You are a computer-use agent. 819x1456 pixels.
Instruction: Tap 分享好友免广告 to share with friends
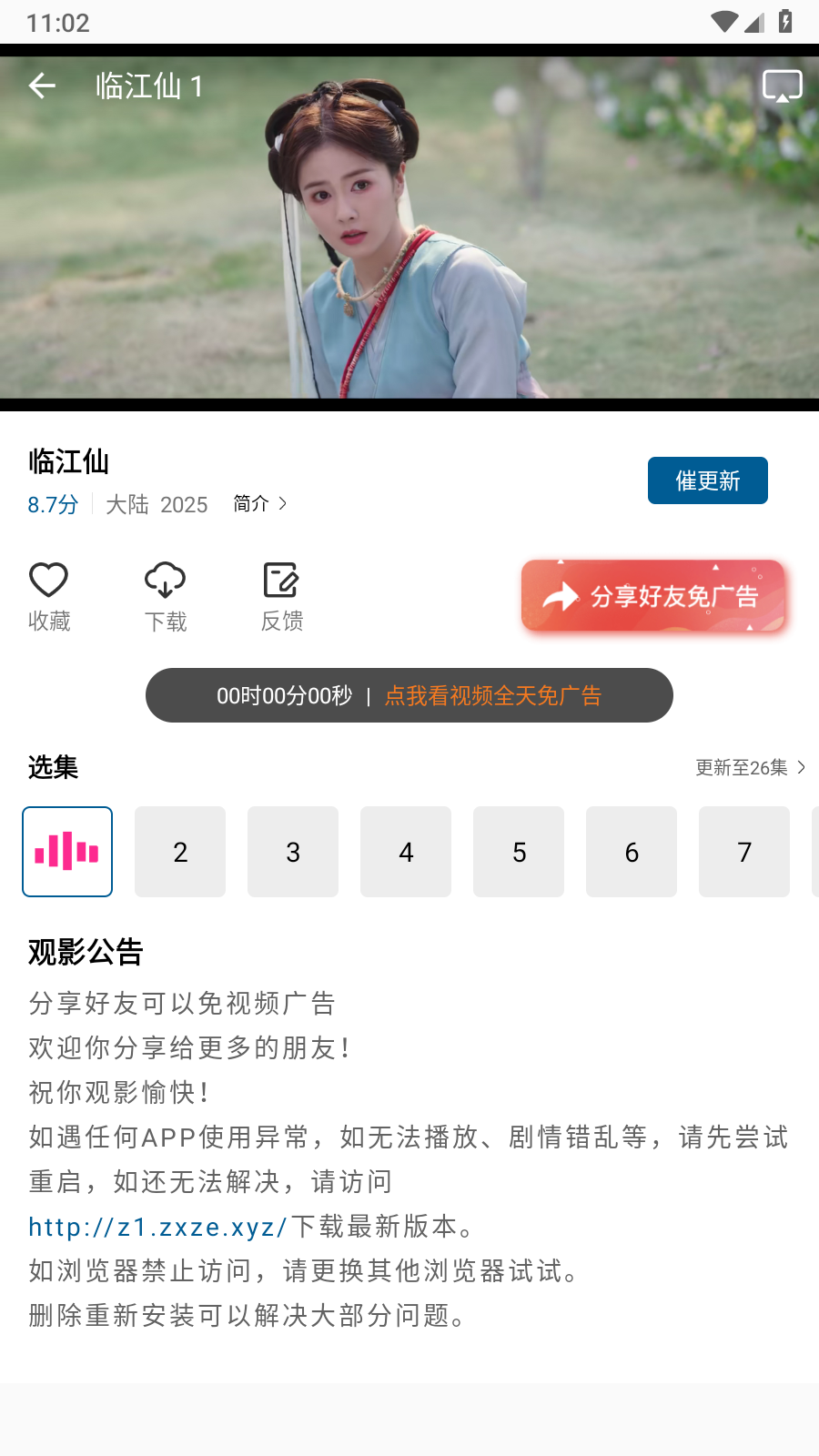point(673,596)
